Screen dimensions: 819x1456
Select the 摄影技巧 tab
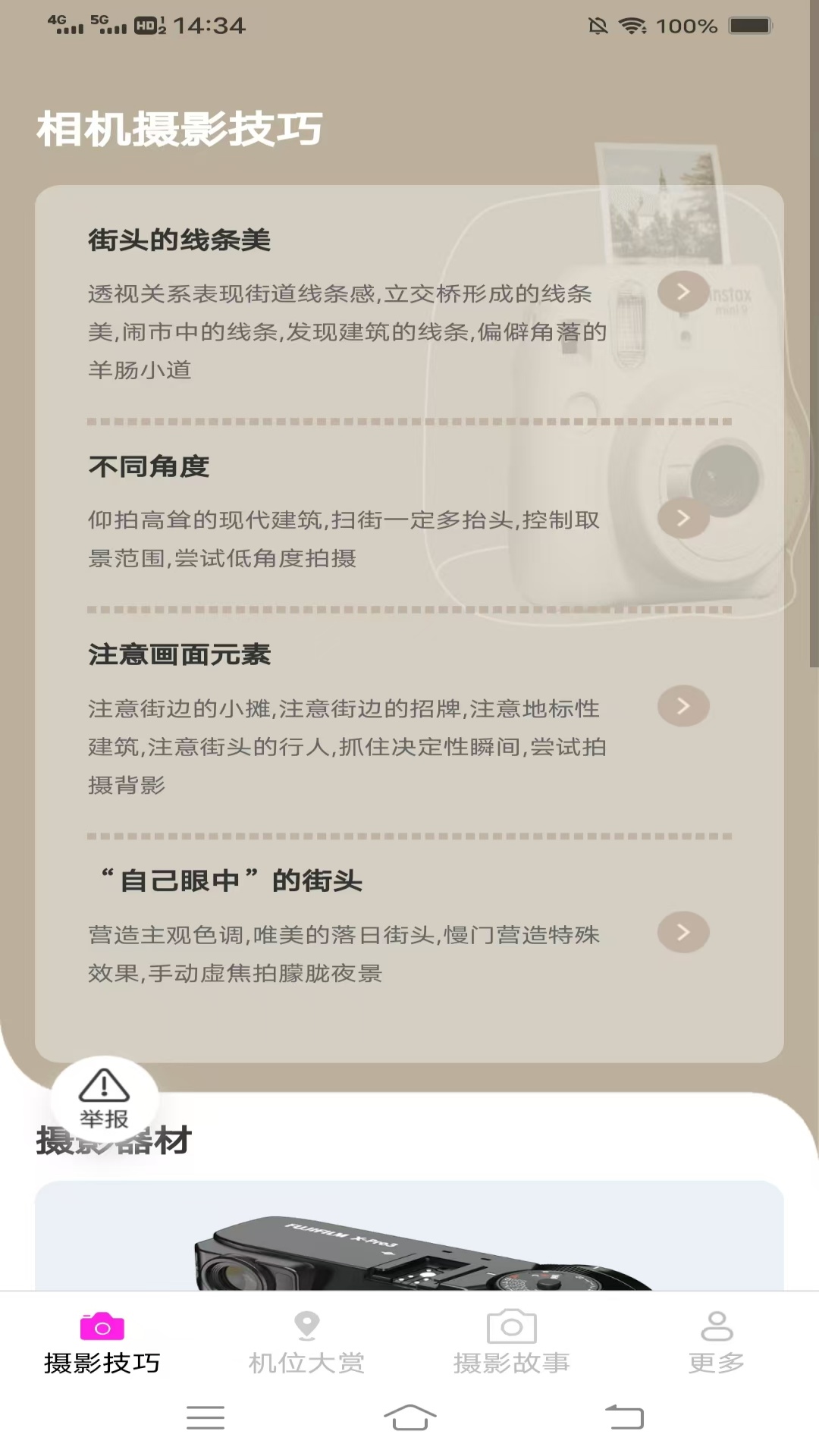[102, 1343]
